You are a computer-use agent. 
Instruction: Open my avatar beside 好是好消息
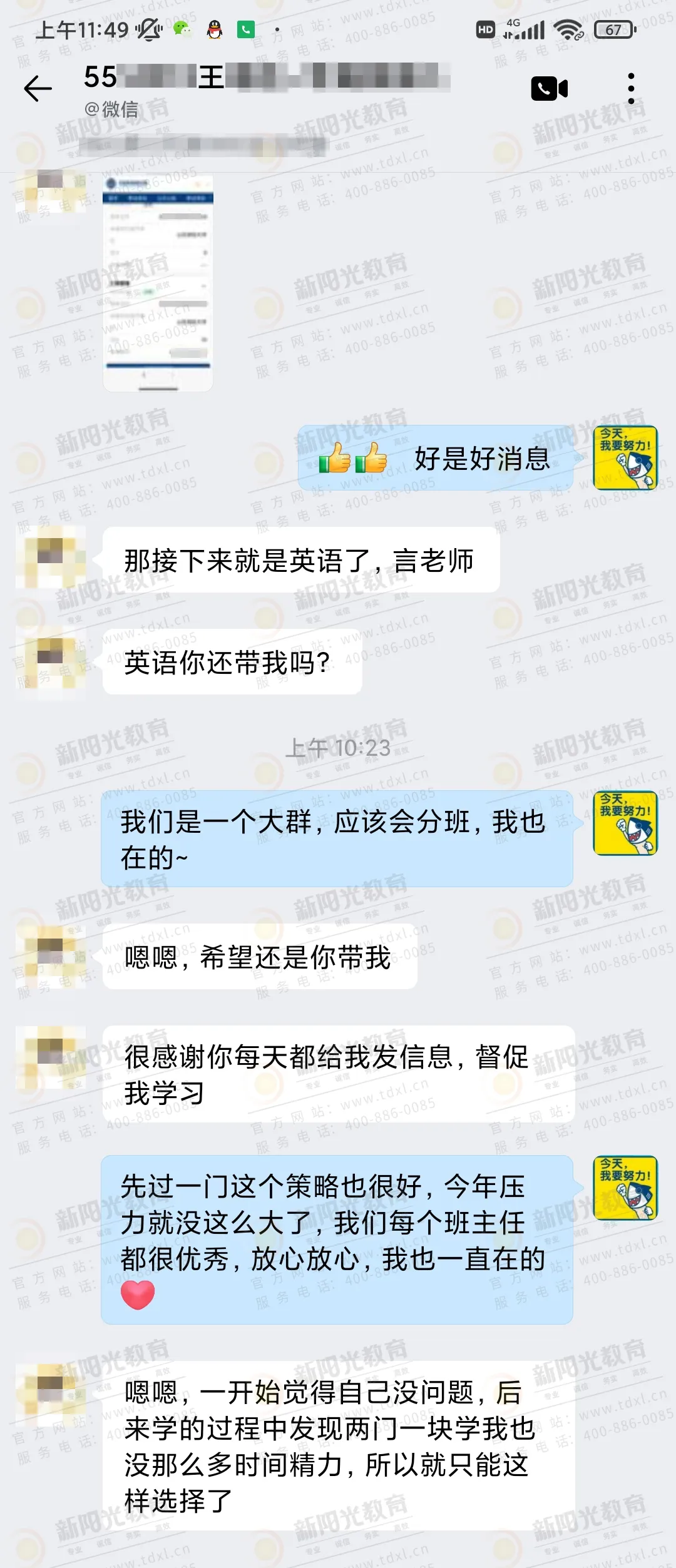(625, 458)
